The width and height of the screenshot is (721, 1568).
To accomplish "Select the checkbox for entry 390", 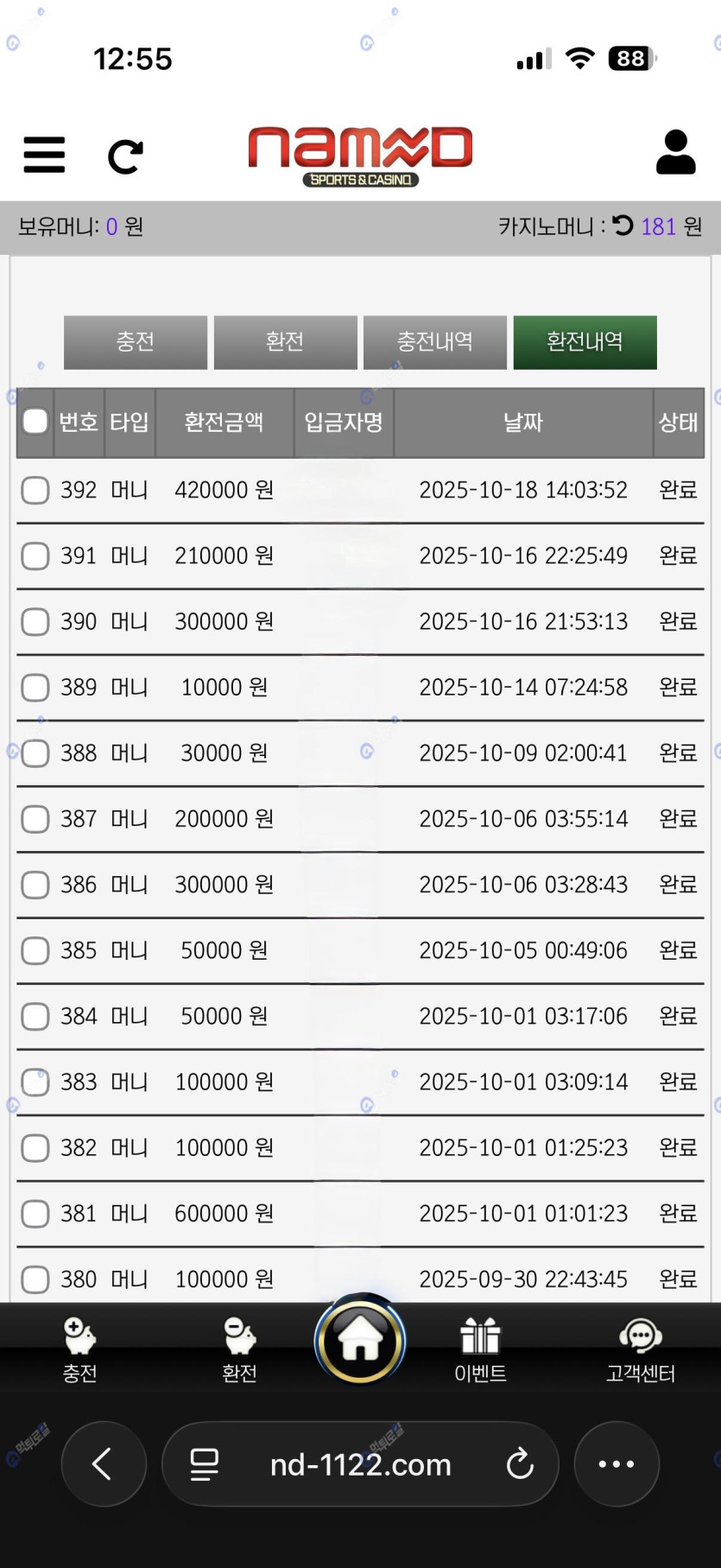I will (x=35, y=621).
